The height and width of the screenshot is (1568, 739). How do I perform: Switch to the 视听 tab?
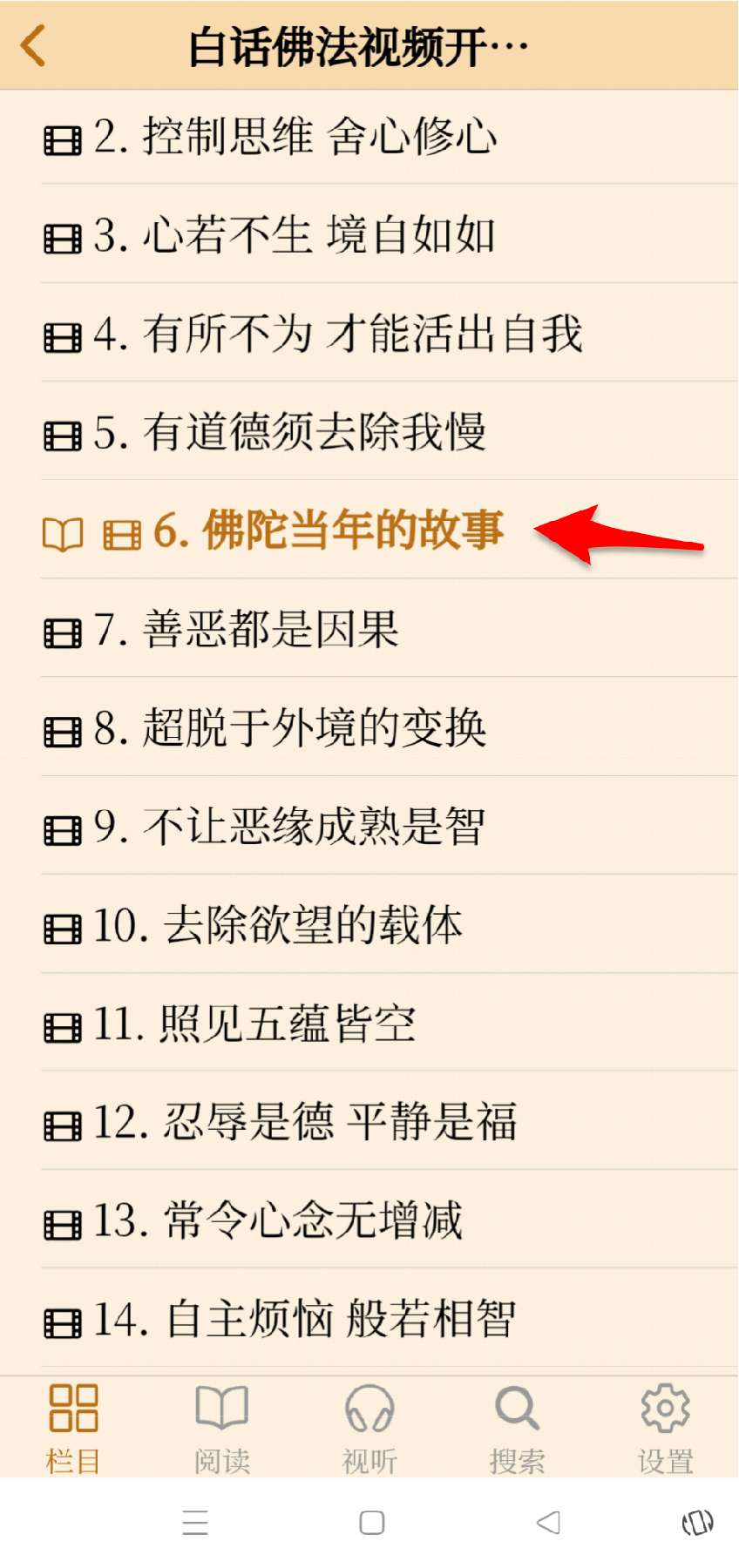click(x=369, y=1427)
